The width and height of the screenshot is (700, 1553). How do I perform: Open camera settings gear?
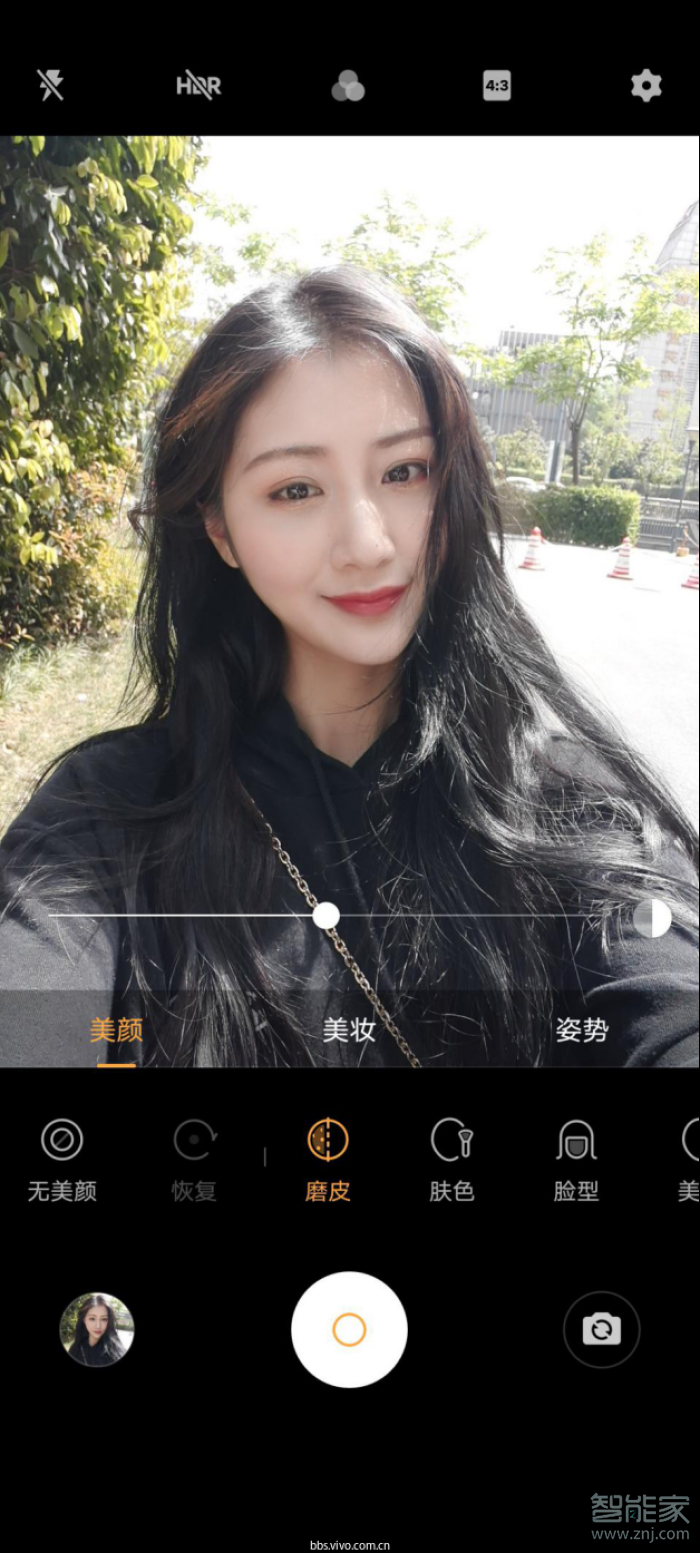(x=646, y=86)
